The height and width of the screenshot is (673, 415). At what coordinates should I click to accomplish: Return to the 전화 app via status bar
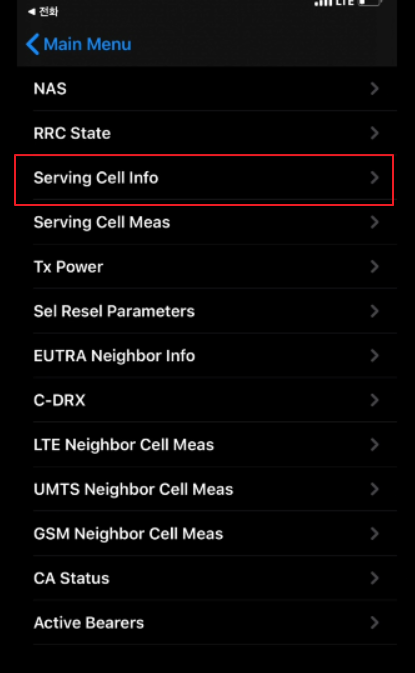(x=43, y=12)
